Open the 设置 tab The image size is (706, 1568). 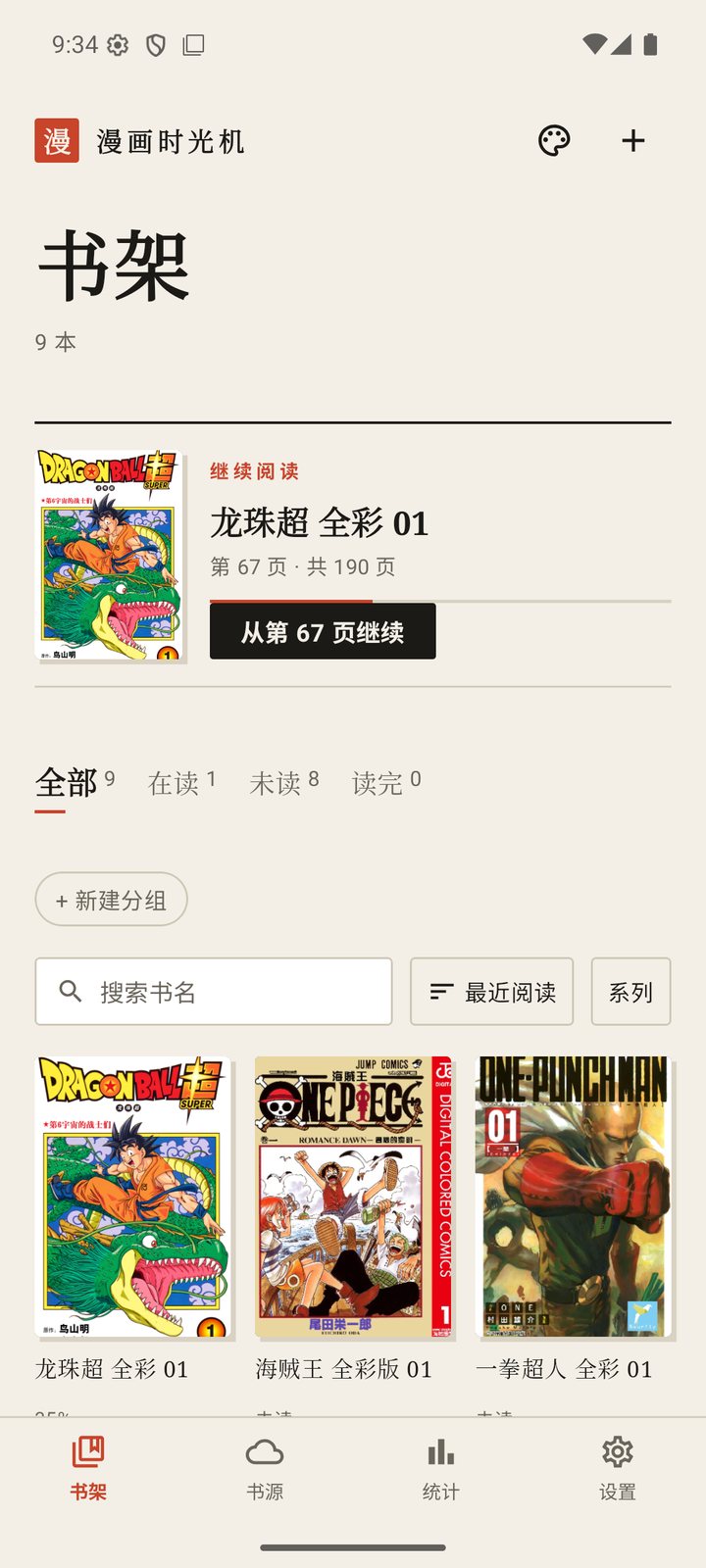click(x=618, y=1469)
